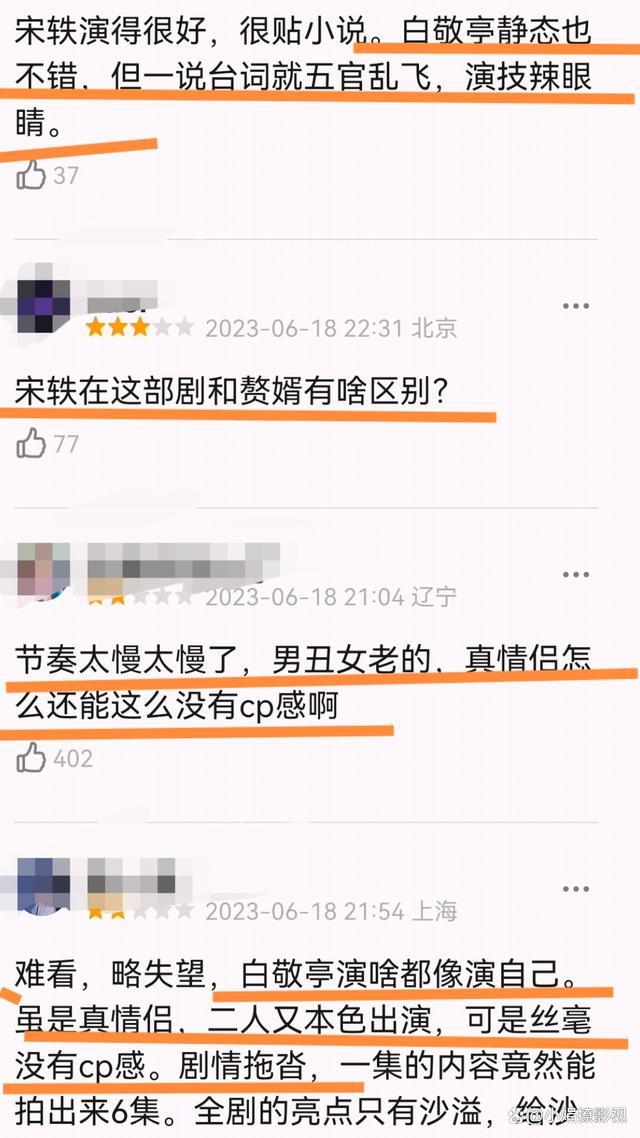Open the overflow menu on the 21:04 辽宁 comment

[x=575, y=575]
